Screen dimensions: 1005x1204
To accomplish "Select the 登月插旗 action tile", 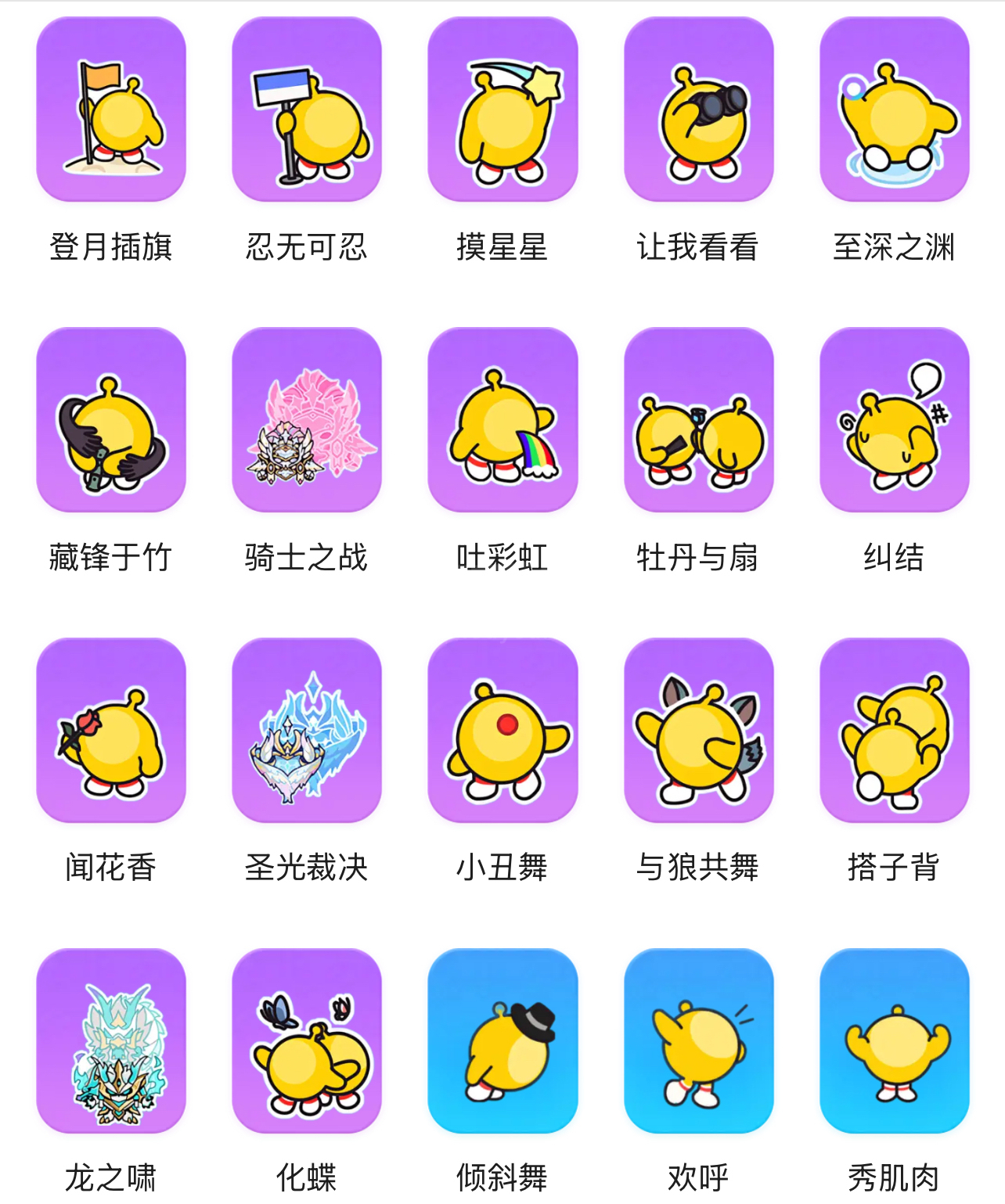I will 111,110.
